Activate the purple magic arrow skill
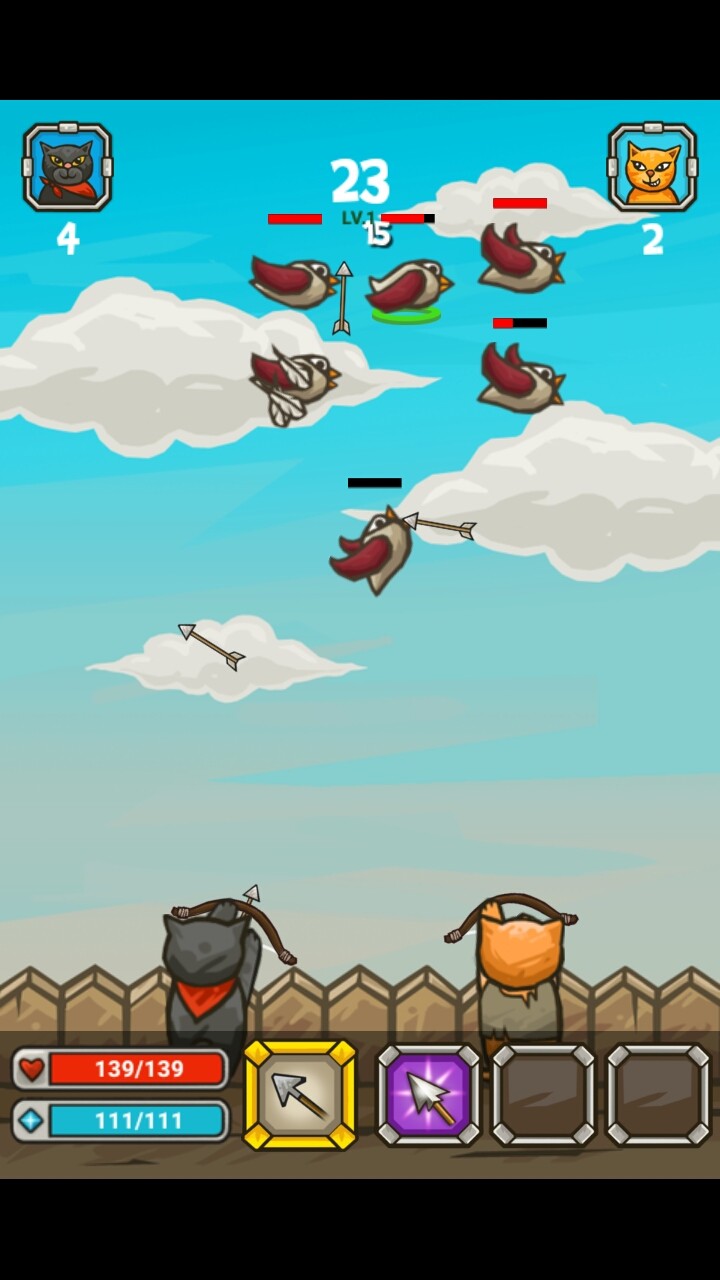The height and width of the screenshot is (1280, 720). pos(429,1095)
